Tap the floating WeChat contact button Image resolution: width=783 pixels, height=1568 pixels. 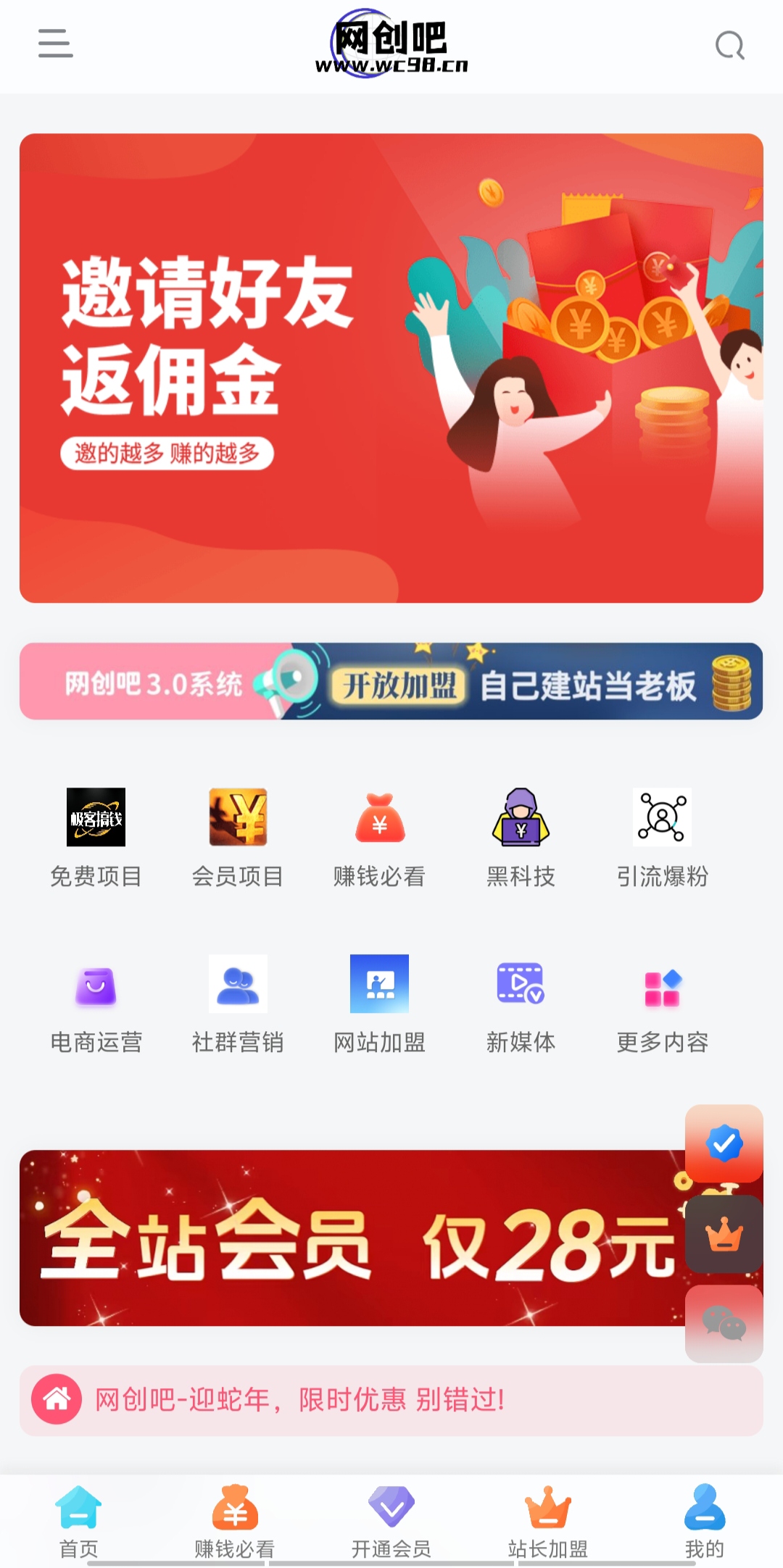724,1323
